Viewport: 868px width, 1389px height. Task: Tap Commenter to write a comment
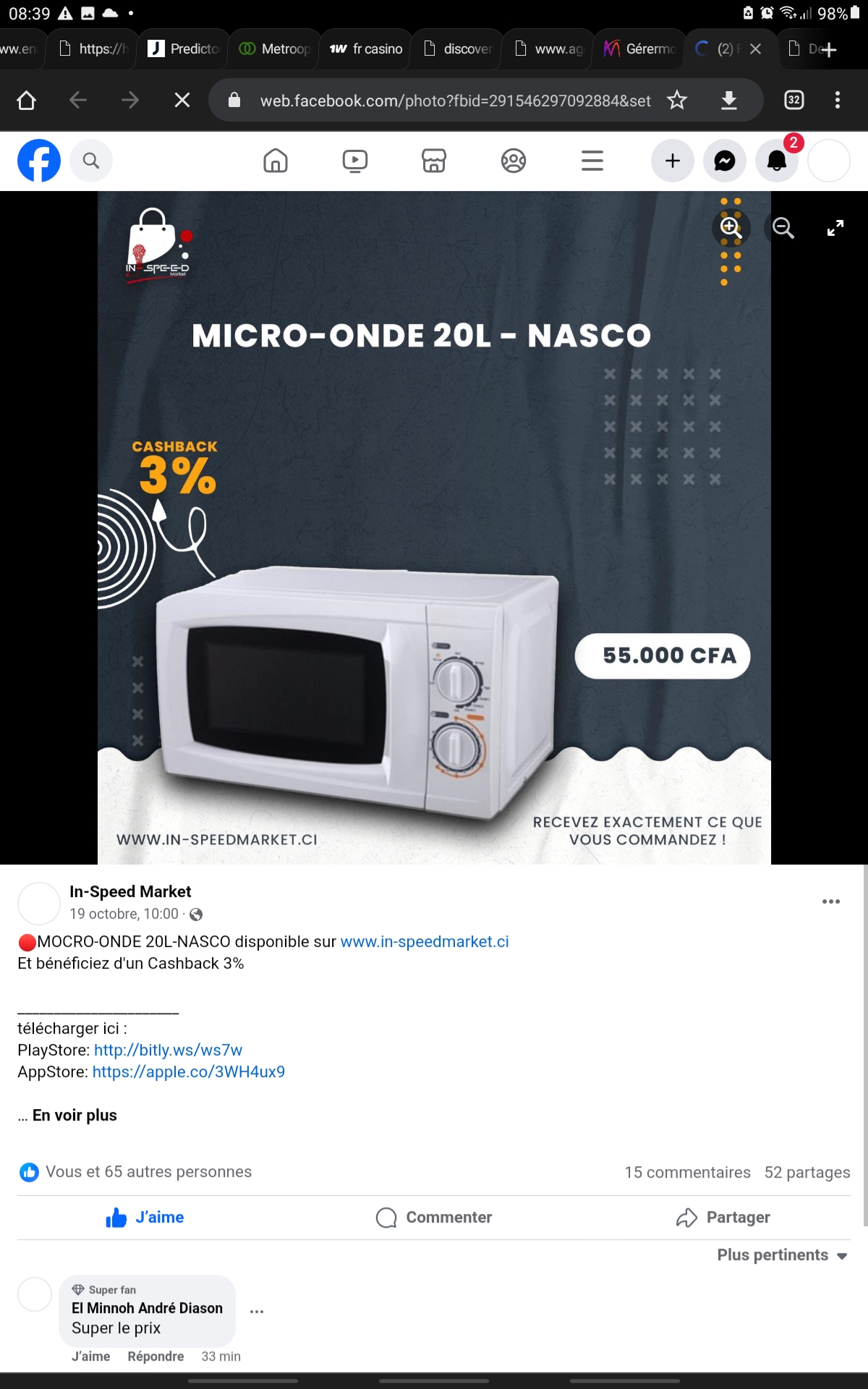[x=434, y=1218]
